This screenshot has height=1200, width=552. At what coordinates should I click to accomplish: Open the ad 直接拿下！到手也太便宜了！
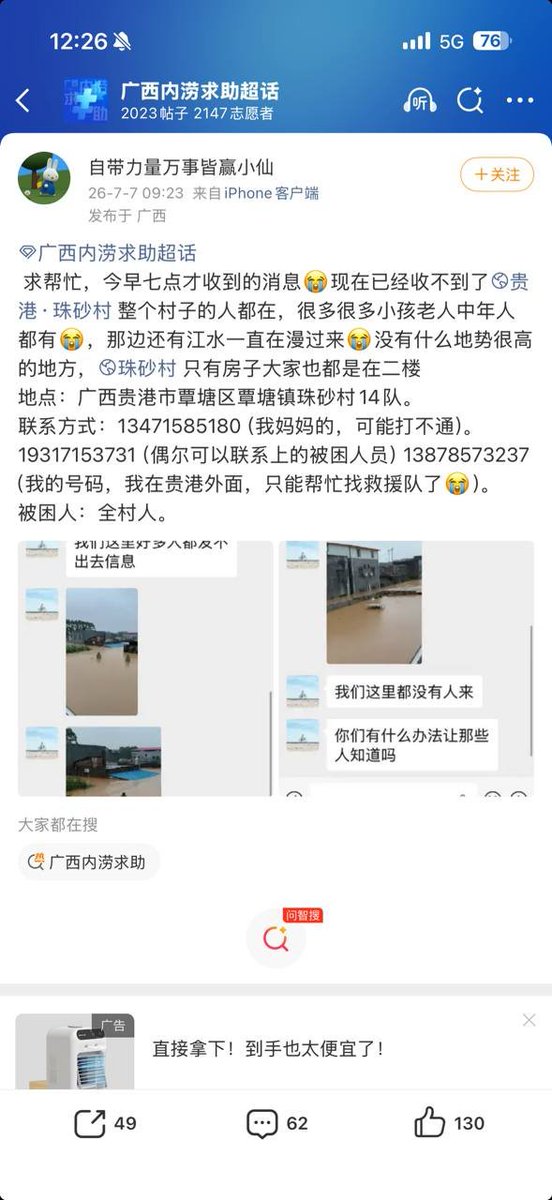[x=268, y=1048]
